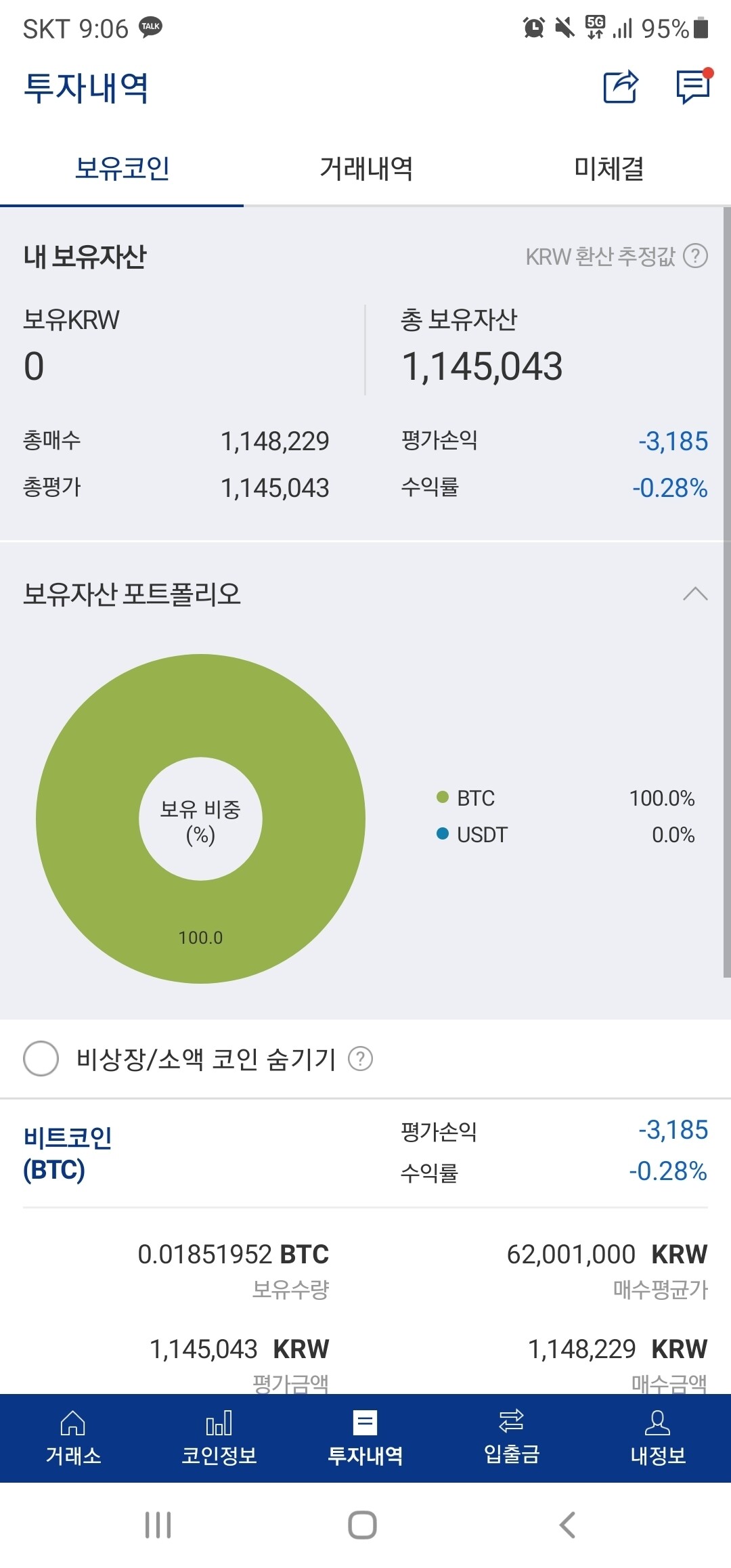Collapse the 보유자산 포트폴리오 section
Image resolution: width=731 pixels, height=1568 pixels.
696,594
